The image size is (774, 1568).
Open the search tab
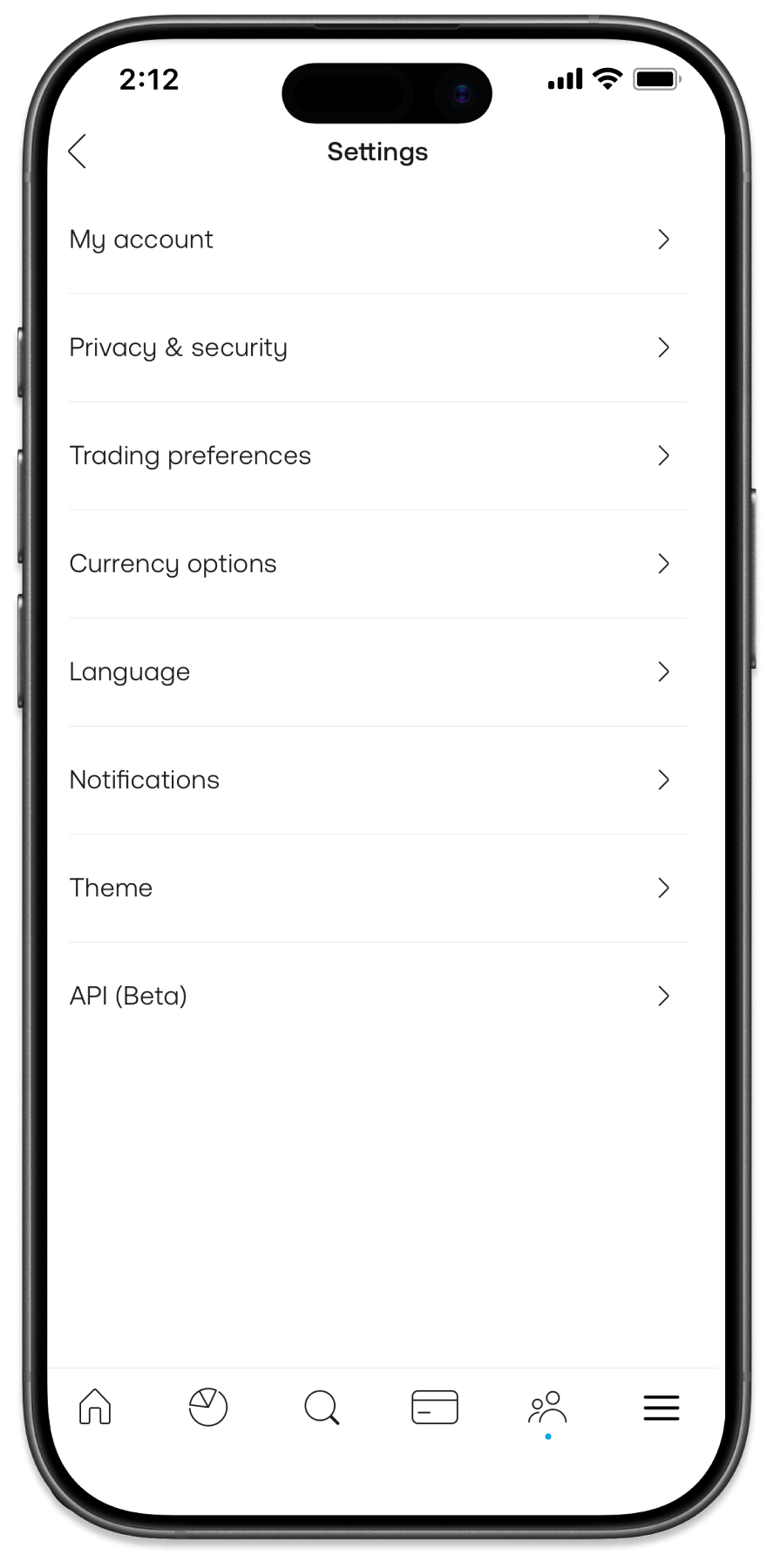pos(322,1407)
